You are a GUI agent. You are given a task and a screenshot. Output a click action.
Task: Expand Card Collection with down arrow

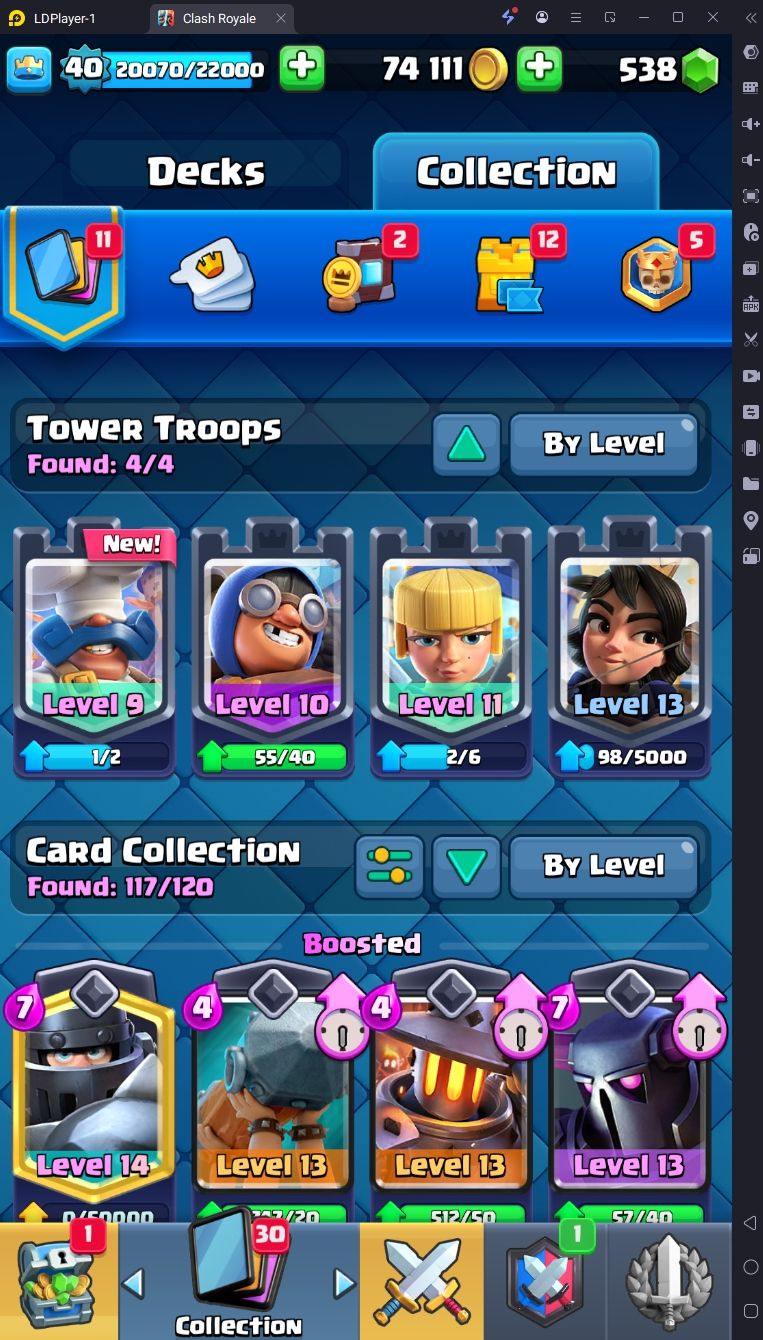tap(466, 866)
